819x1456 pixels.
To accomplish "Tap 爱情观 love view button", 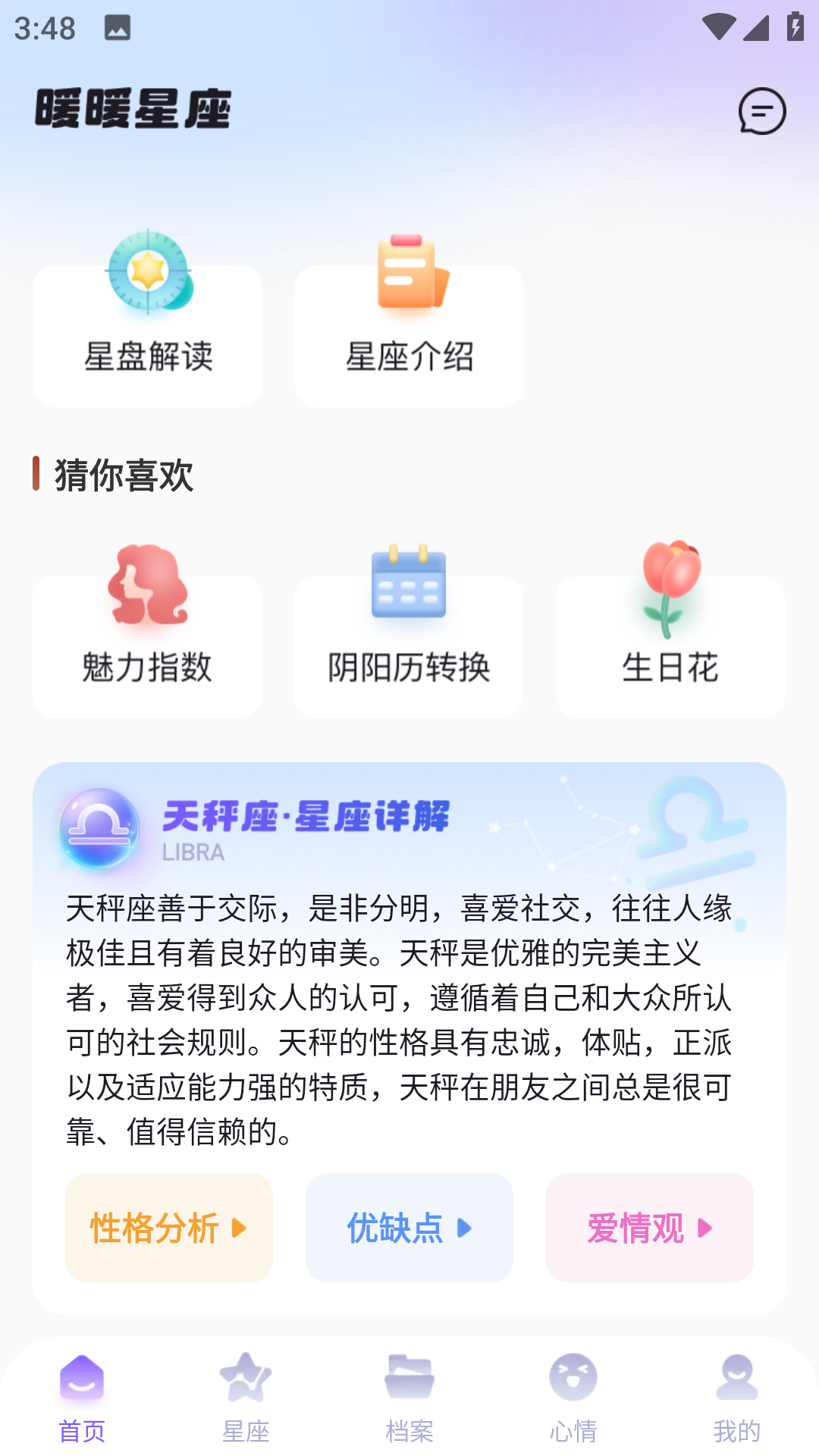I will (x=650, y=1228).
